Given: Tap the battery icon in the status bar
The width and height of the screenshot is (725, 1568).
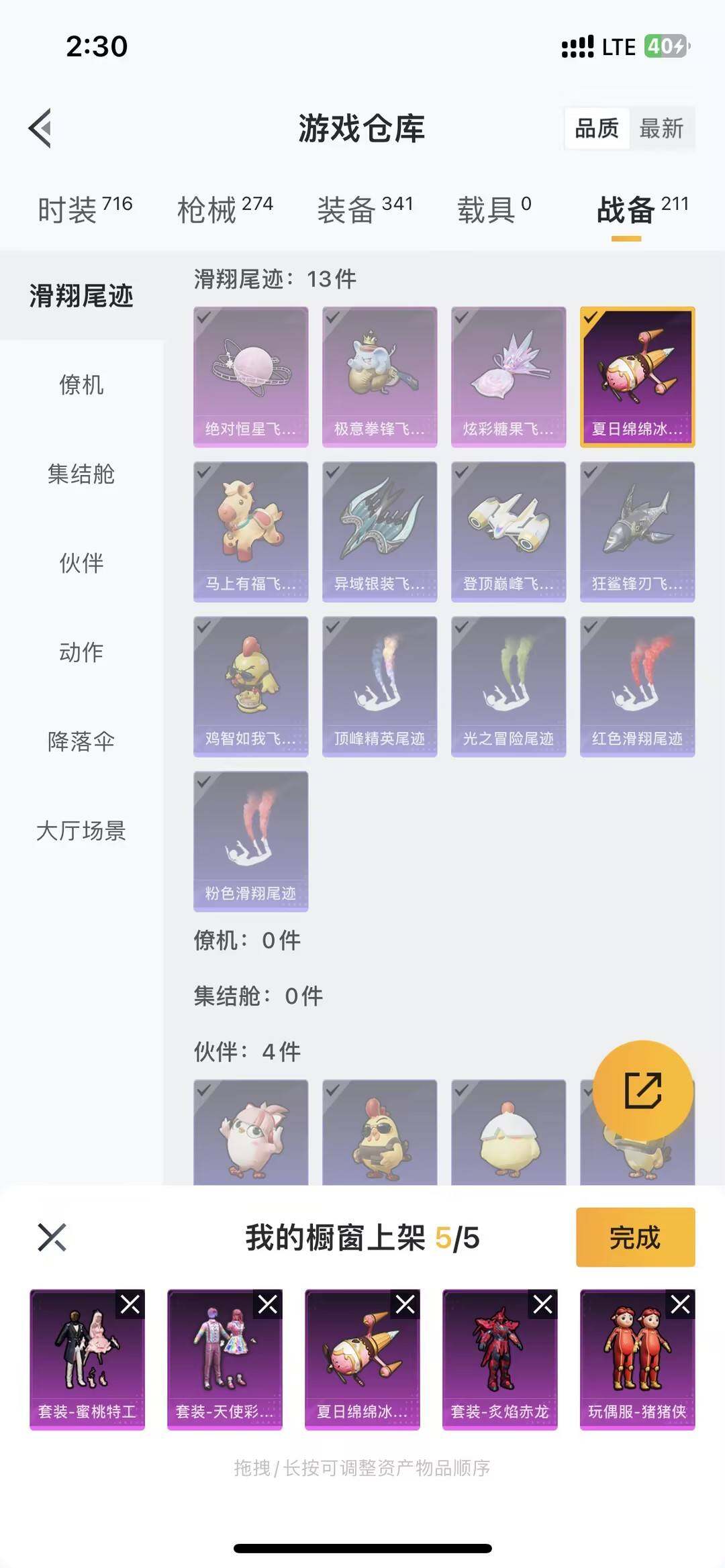Looking at the screenshot, I should point(661,46).
